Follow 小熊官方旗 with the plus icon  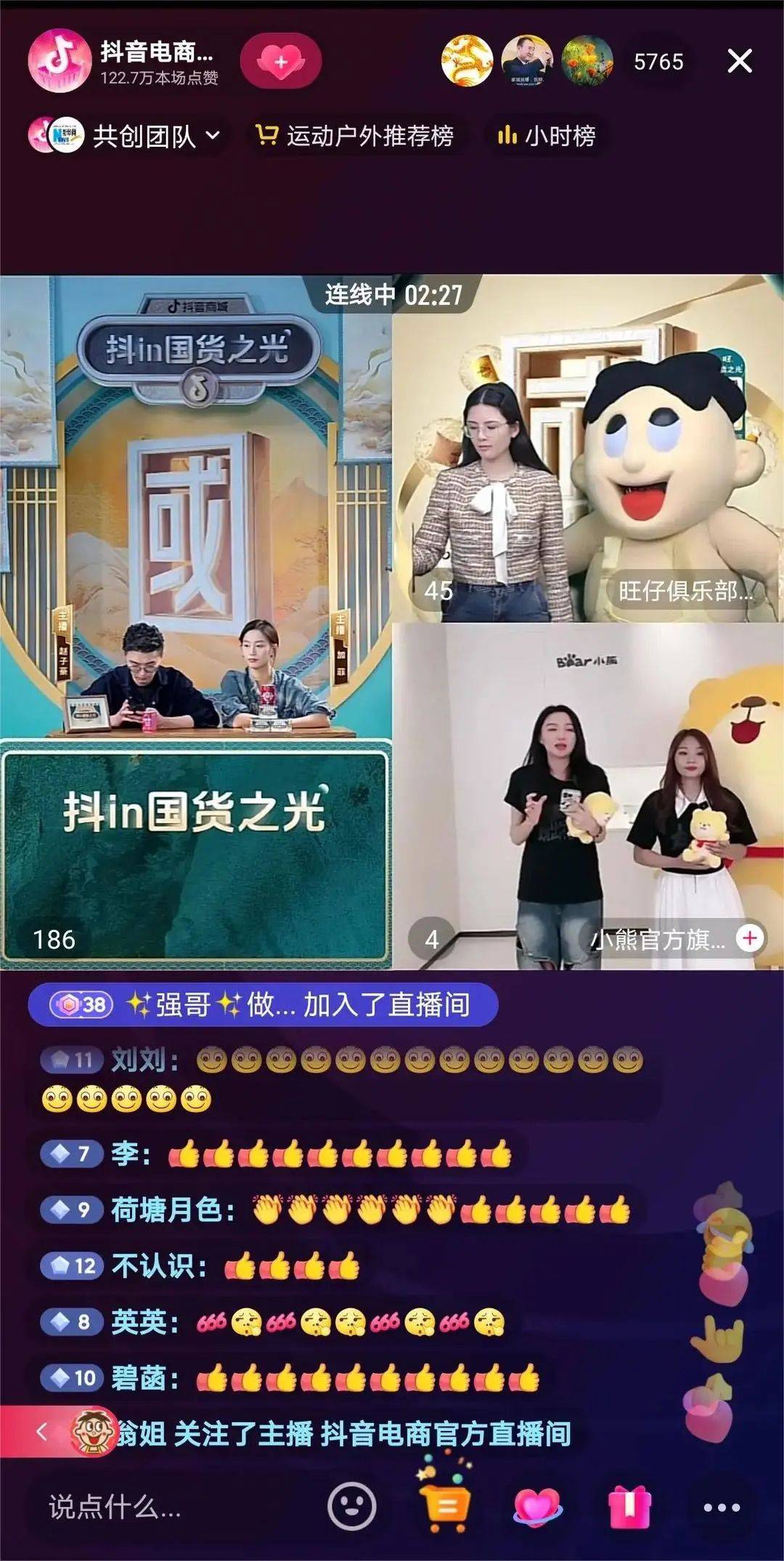[750, 938]
